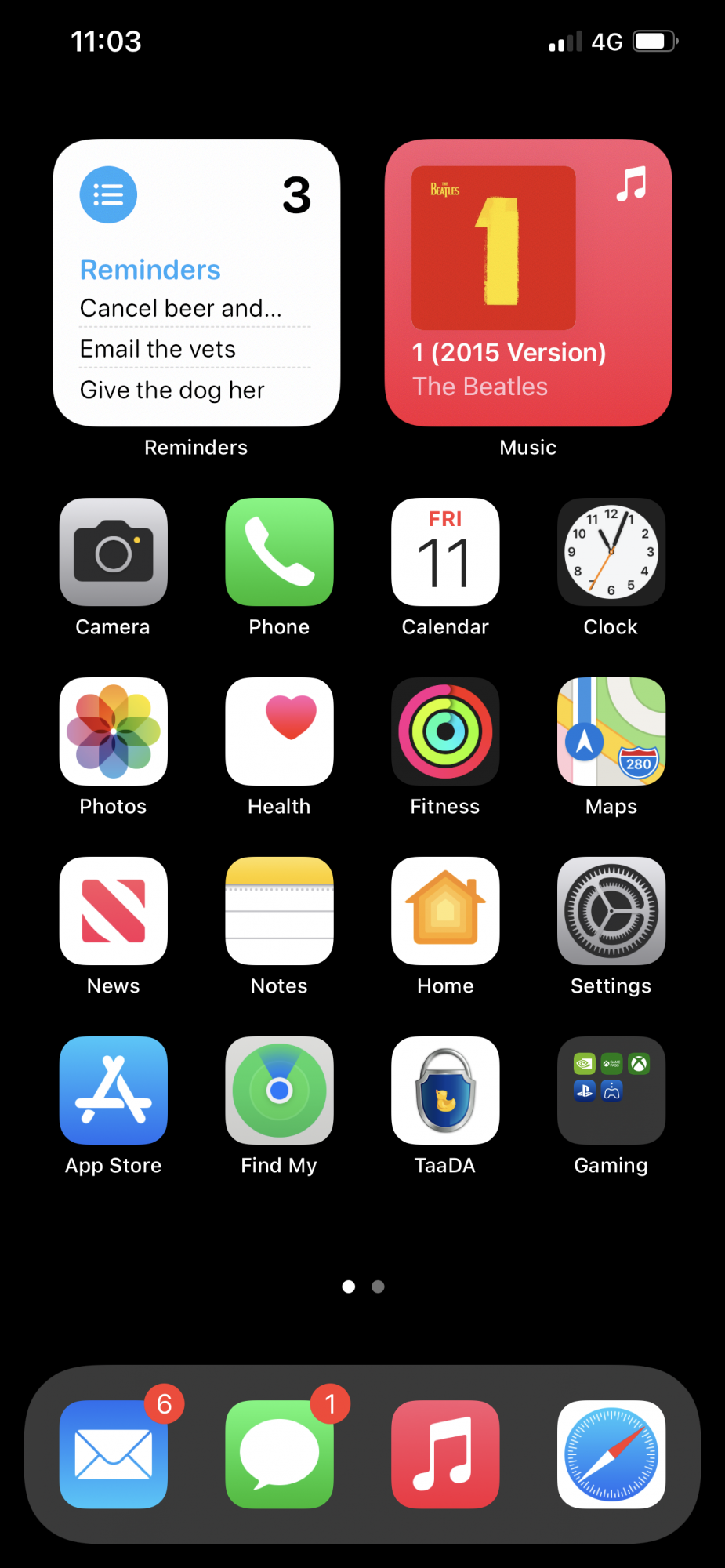Image resolution: width=725 pixels, height=1568 pixels.
Task: Launch Safari from the dock
Action: pos(611,1454)
